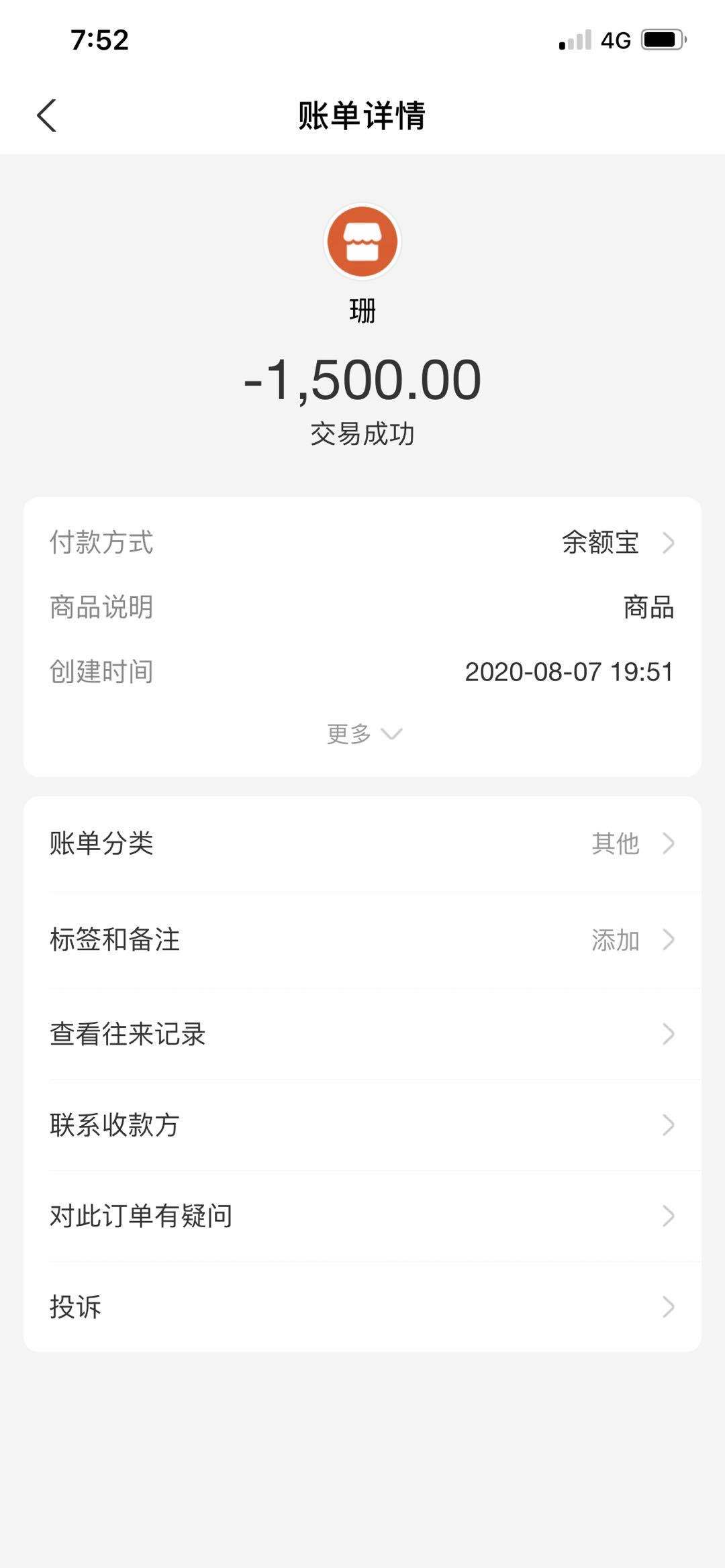725x1568 pixels.
Task: Open 账单分类 category setting
Action: [x=362, y=843]
